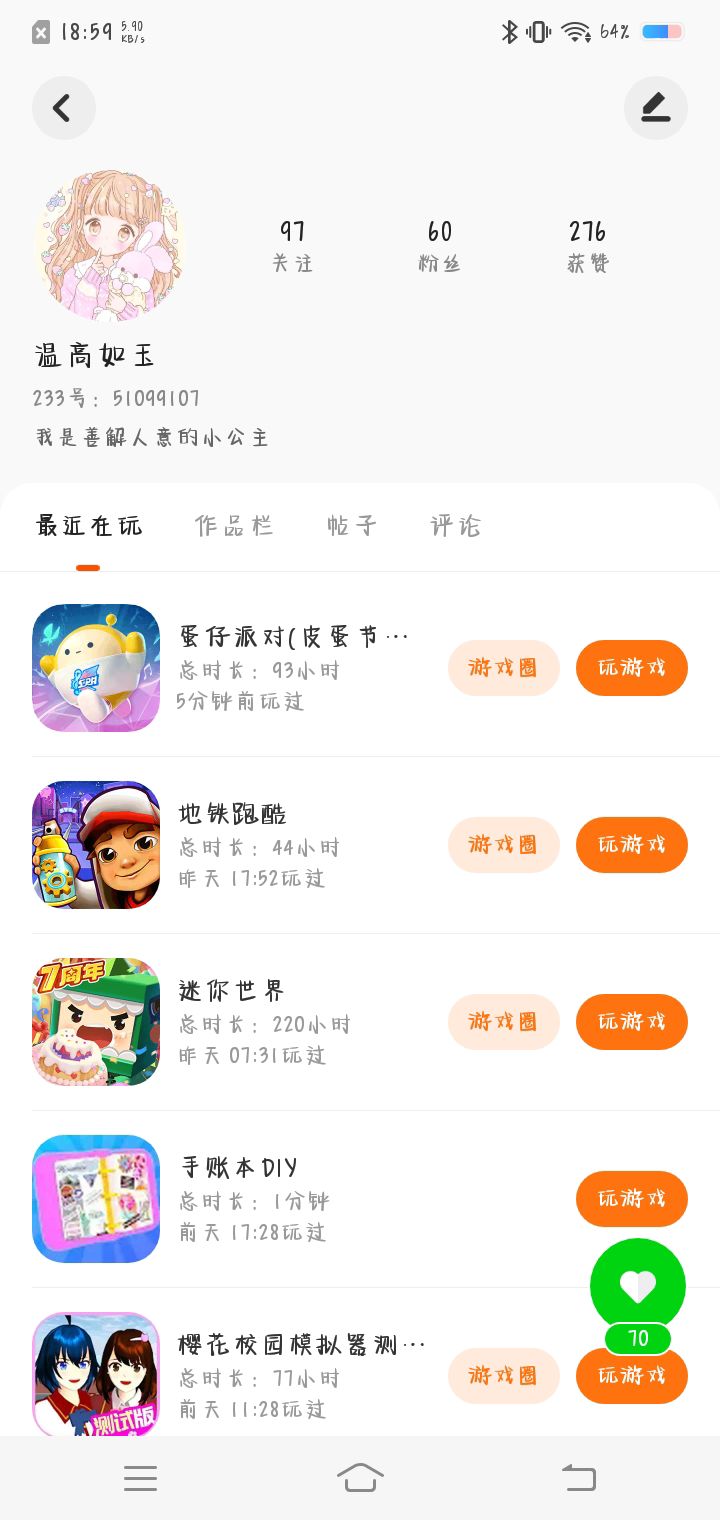Launch 迷你世界 with 玩游戏
Screen dimensions: 720x1520
[631, 1022]
